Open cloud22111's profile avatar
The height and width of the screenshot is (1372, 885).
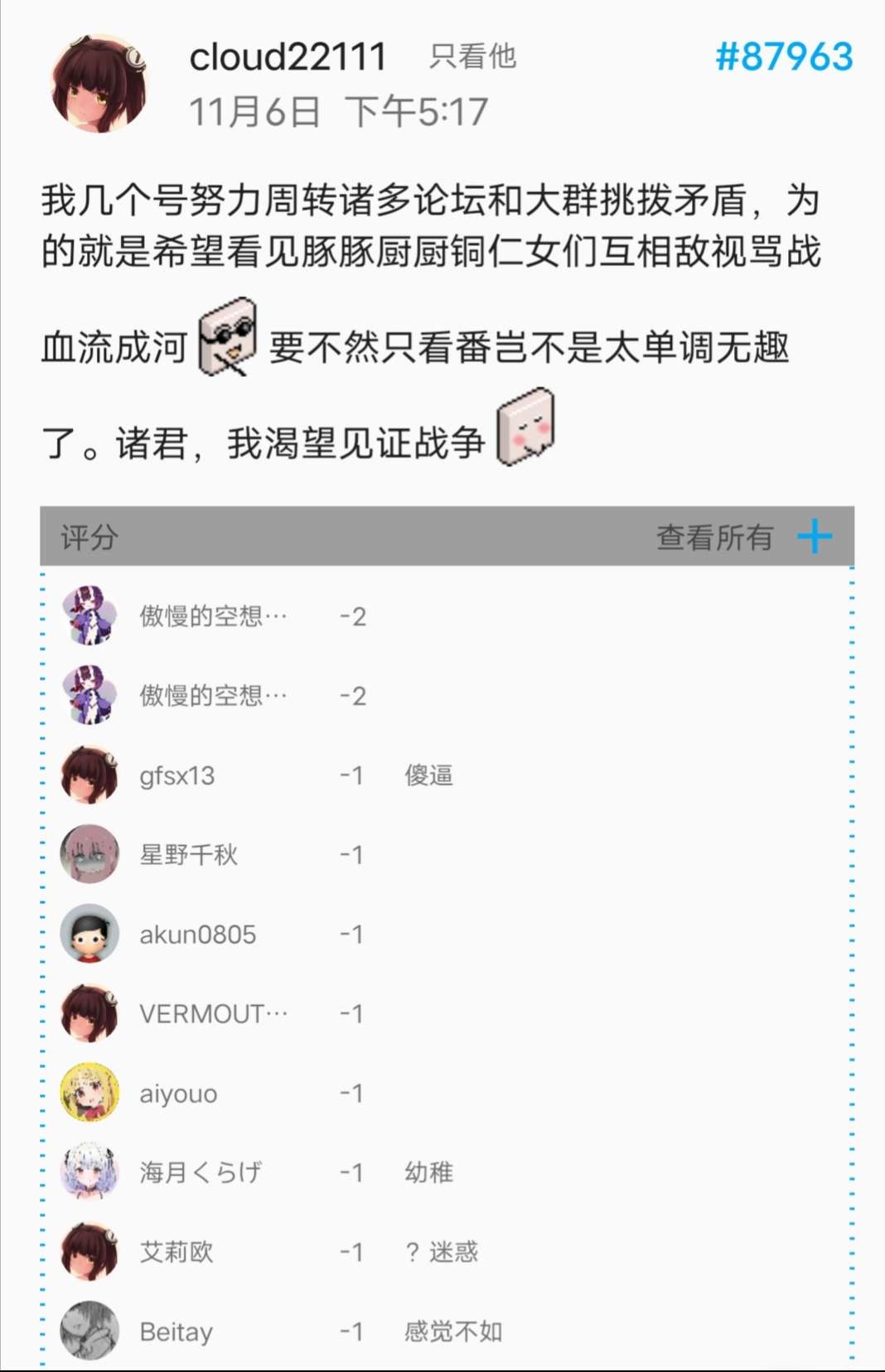pyautogui.click(x=99, y=83)
